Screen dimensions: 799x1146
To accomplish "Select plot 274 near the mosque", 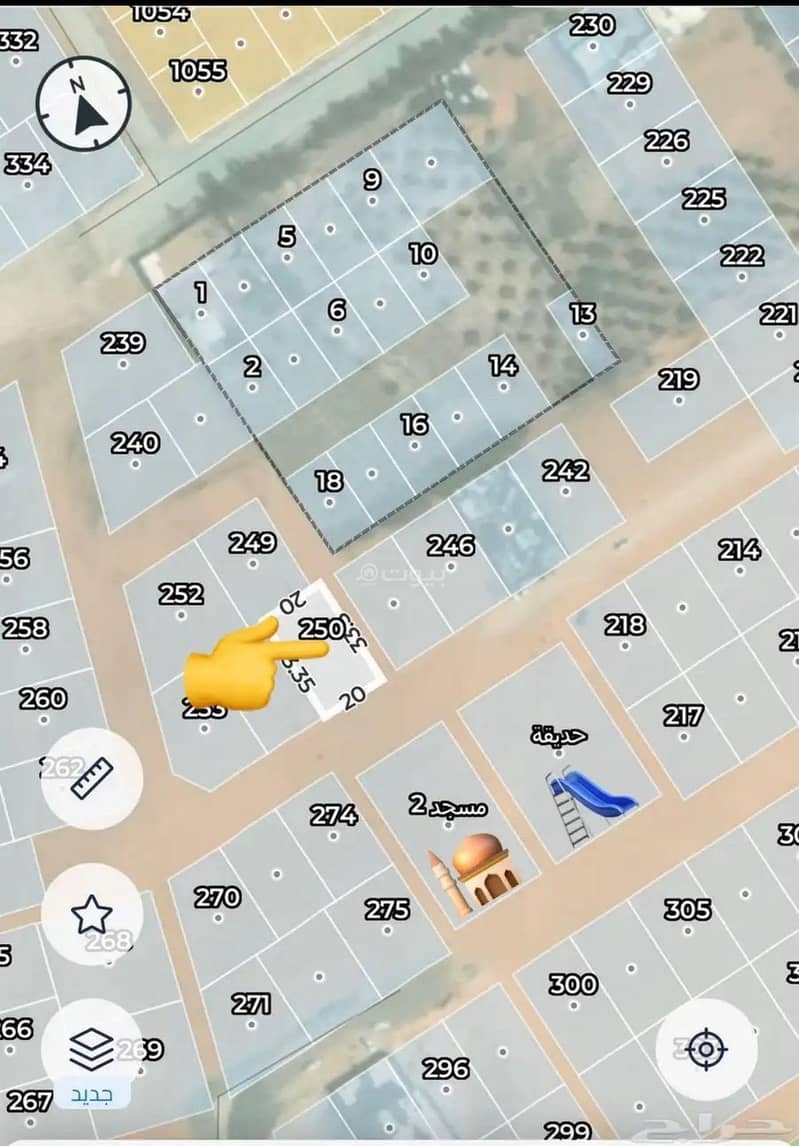I will [x=334, y=813].
